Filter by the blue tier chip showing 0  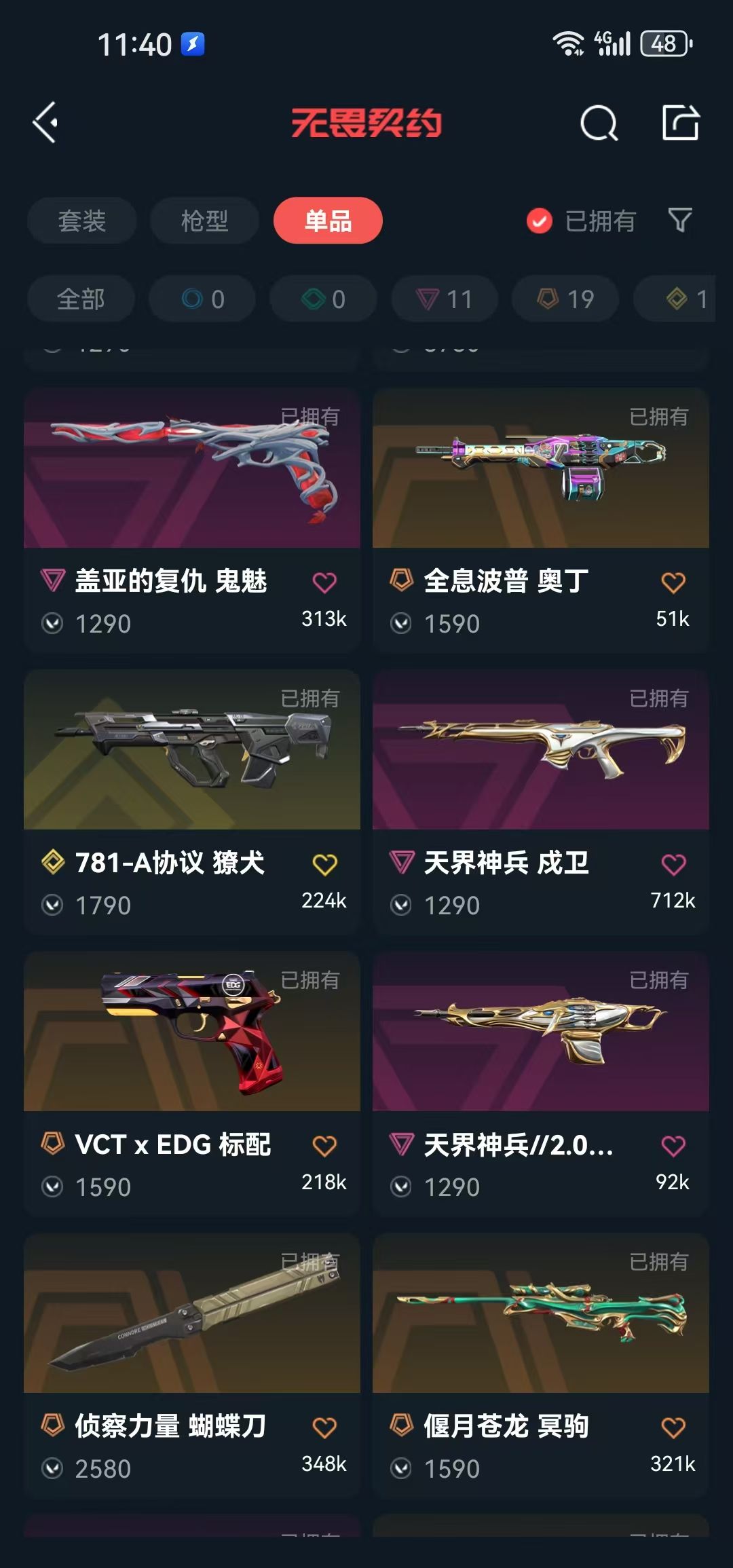click(202, 299)
